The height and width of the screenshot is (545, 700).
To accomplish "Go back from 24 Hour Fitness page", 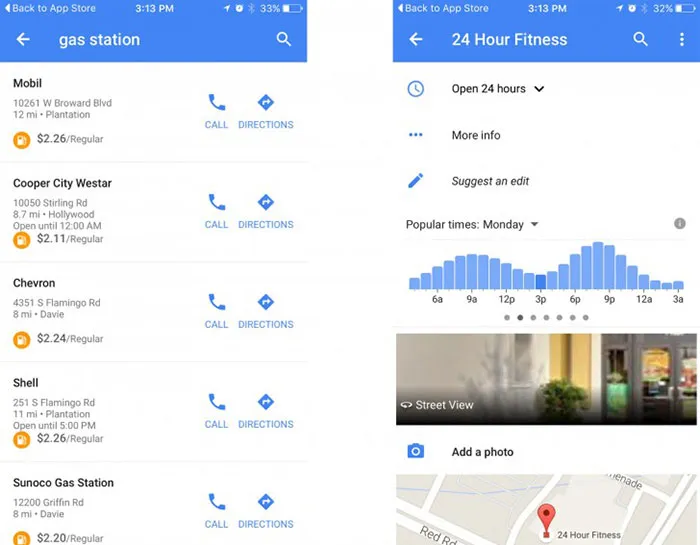I will point(416,40).
